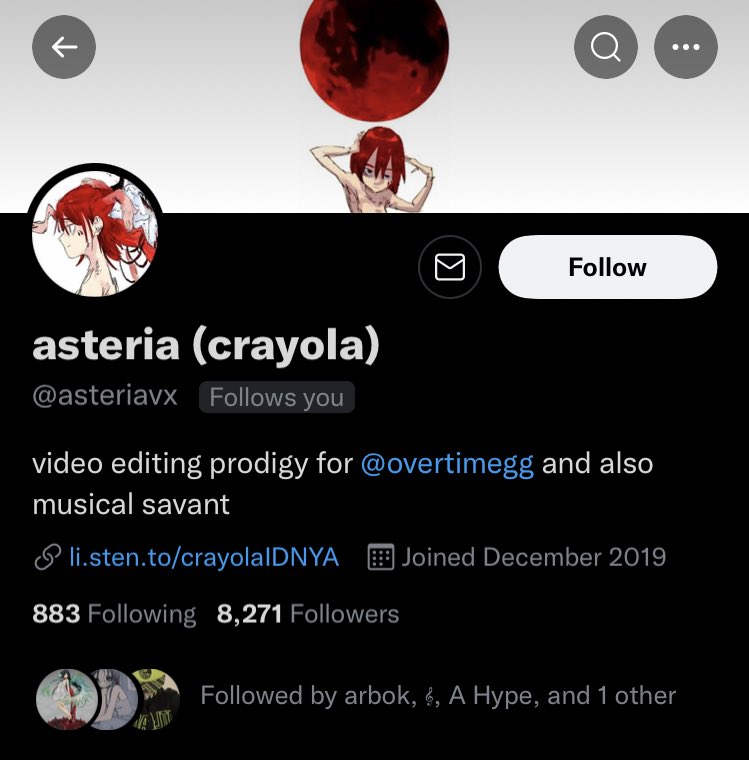The image size is (749, 760).
Task: View the 883 Following list
Action: (x=114, y=613)
